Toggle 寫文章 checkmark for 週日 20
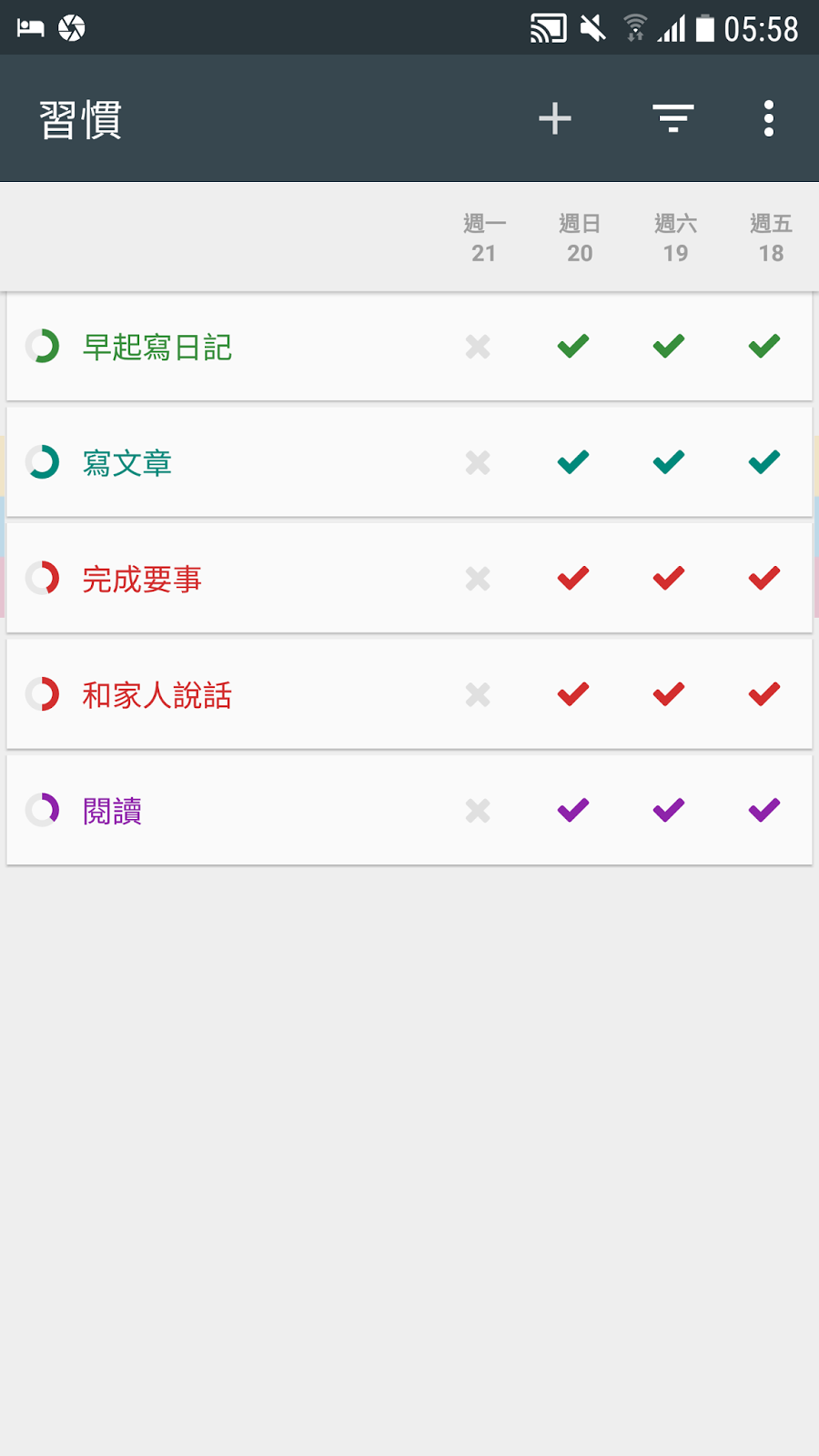 point(573,462)
